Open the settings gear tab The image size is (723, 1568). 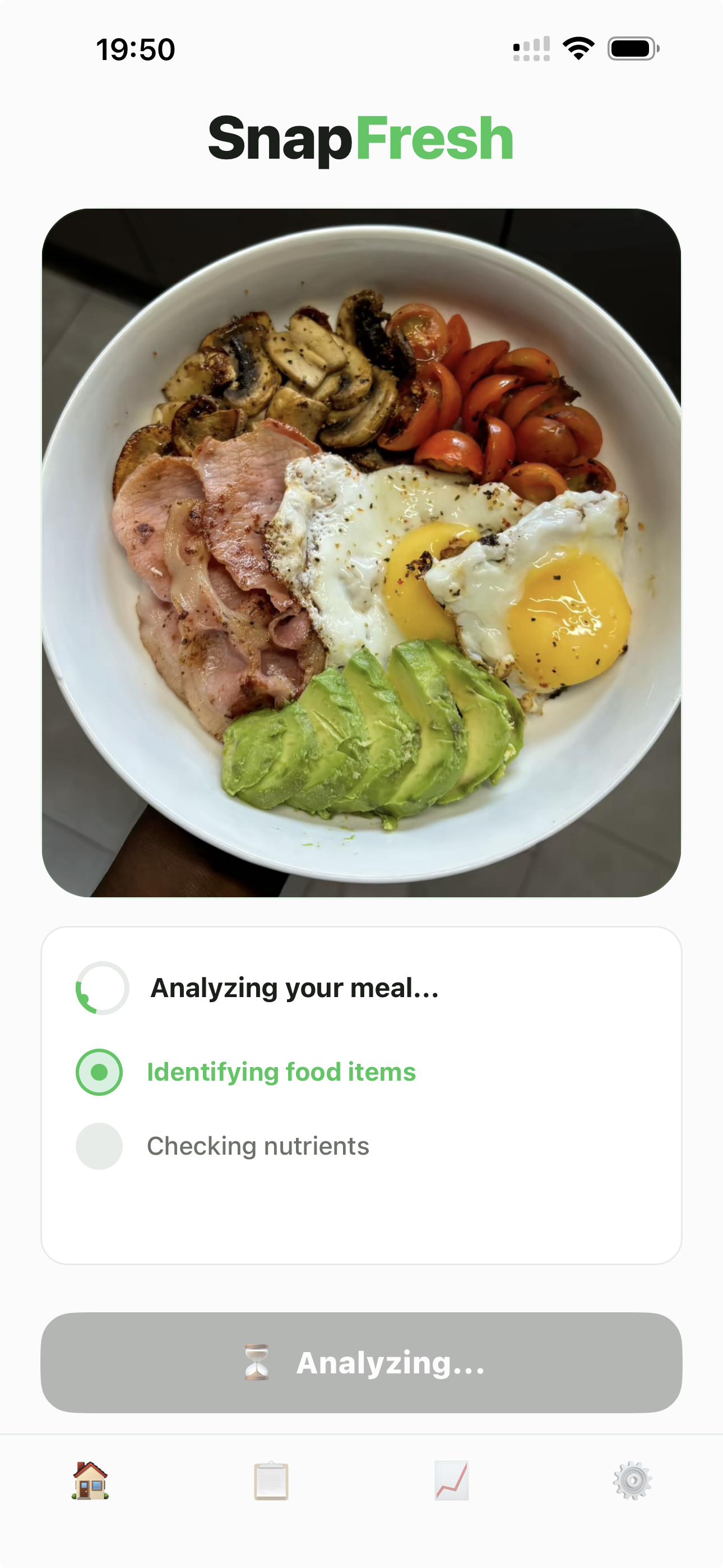click(632, 1481)
